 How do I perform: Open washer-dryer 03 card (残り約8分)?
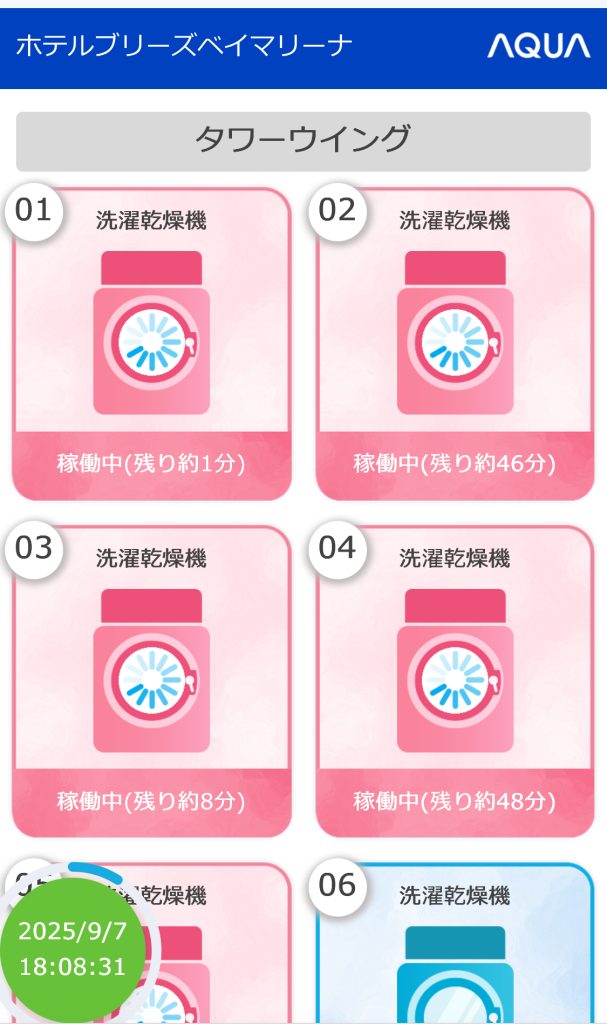(151, 682)
